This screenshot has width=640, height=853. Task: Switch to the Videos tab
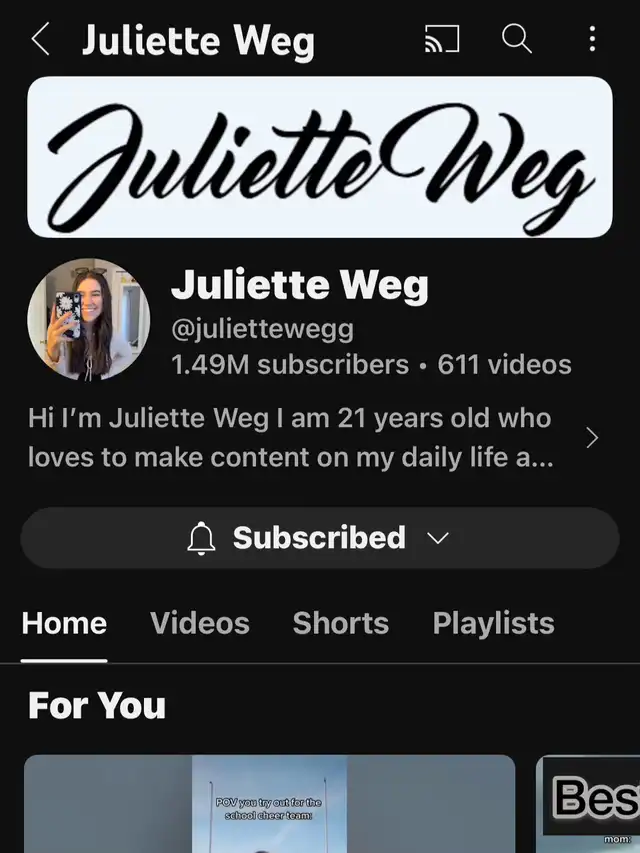200,623
